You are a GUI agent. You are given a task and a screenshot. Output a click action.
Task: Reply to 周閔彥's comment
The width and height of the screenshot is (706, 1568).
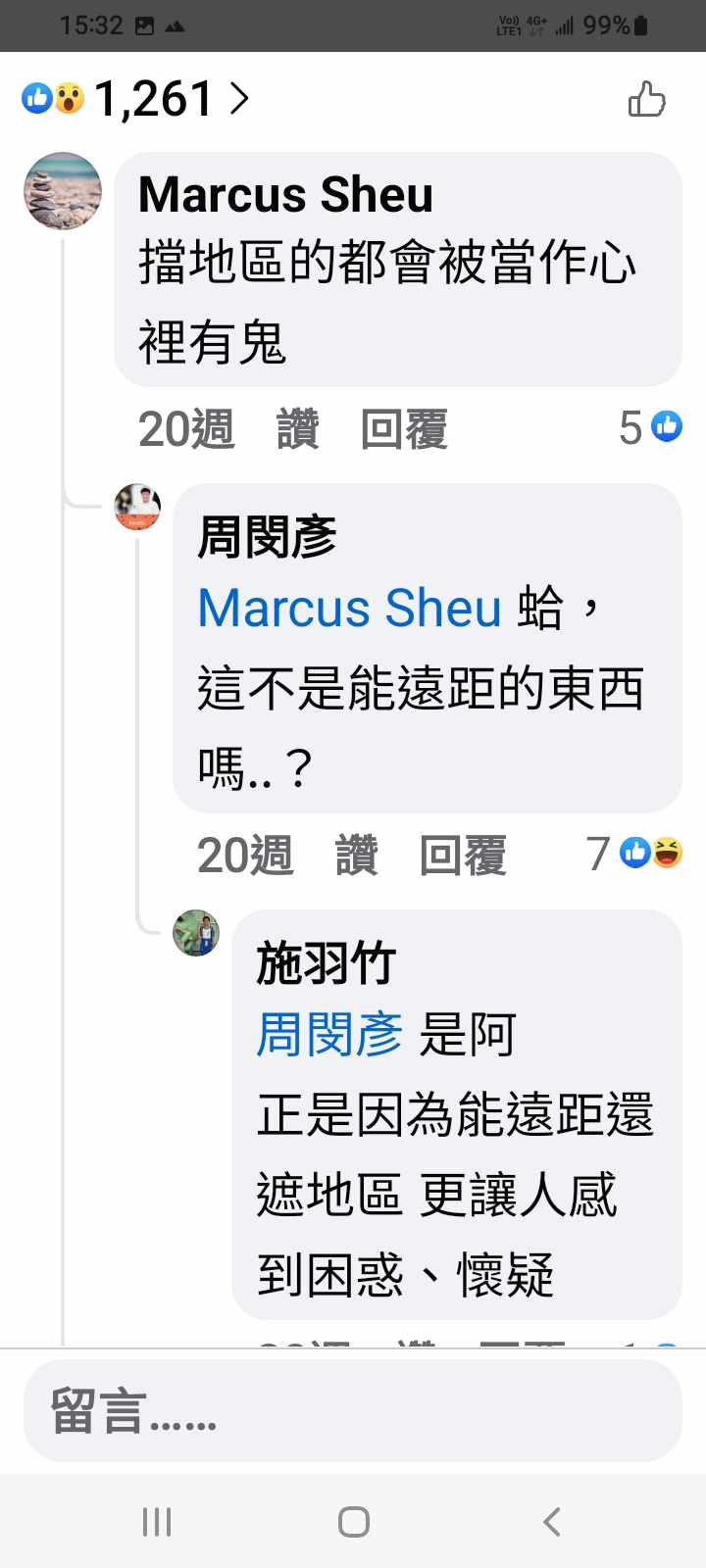click(463, 855)
